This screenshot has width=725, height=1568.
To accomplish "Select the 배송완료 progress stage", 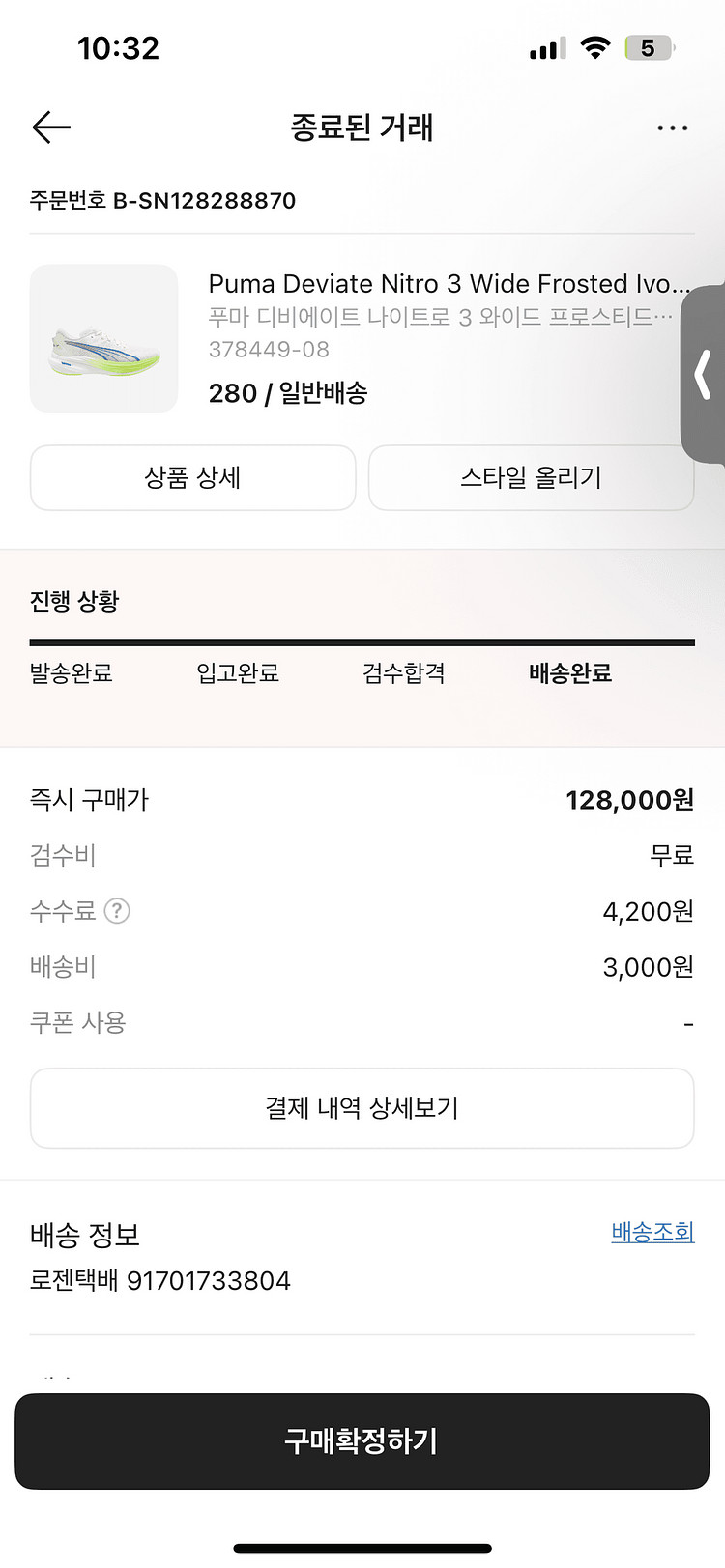I will [x=569, y=673].
